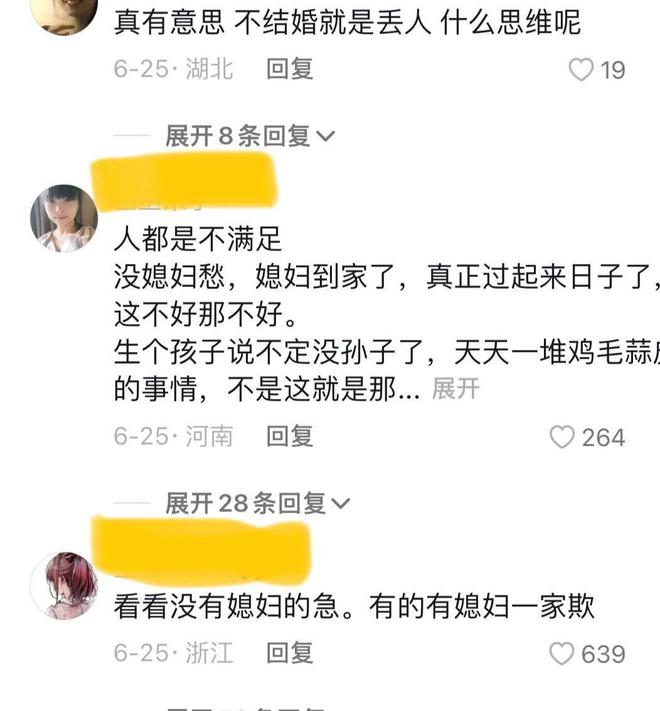
Task: Expand the truncated comment via 展开
Action: coord(455,388)
